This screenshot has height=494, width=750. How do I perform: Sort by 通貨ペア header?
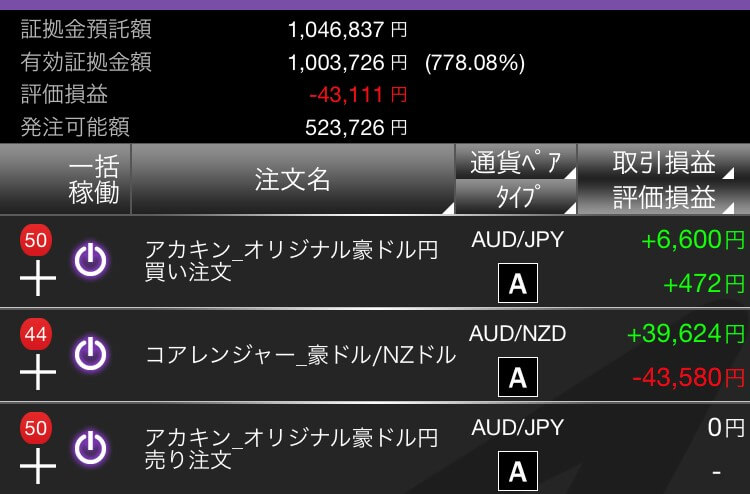coord(516,162)
